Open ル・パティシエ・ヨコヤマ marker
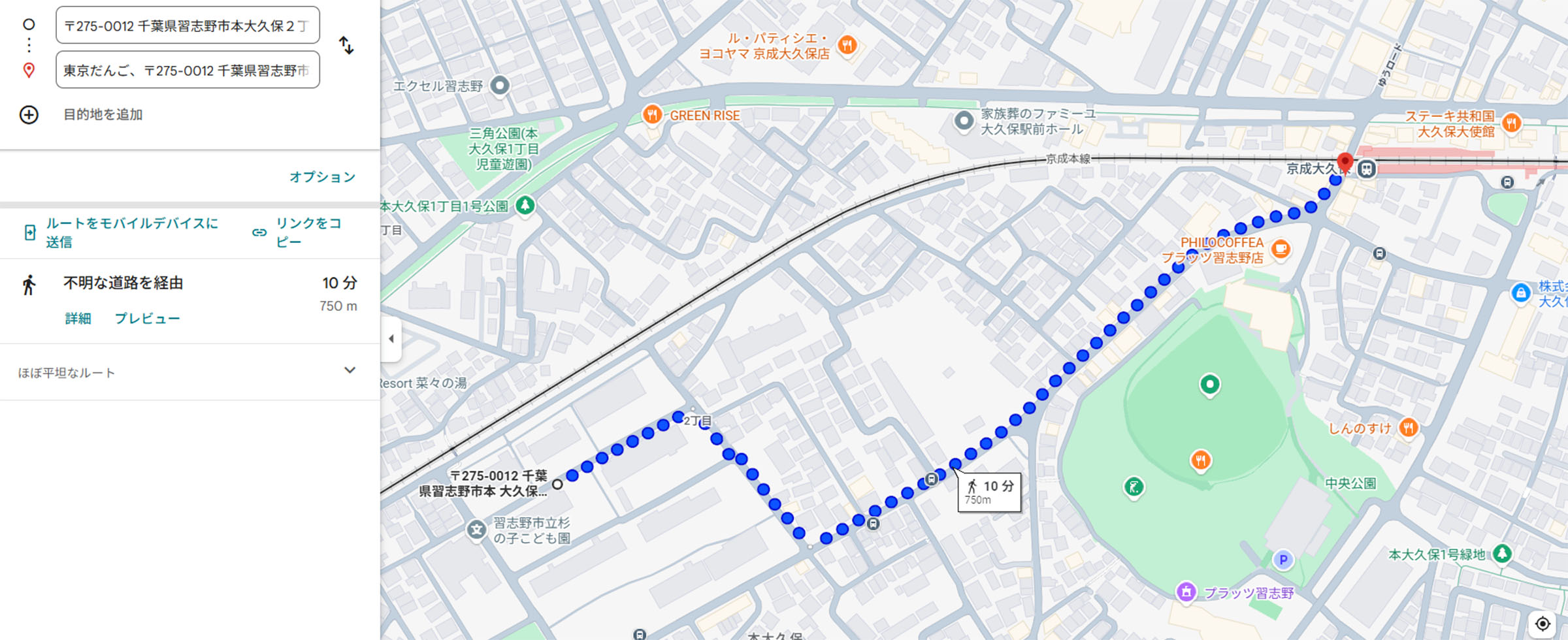This screenshot has height=640, width=1568. point(847,46)
